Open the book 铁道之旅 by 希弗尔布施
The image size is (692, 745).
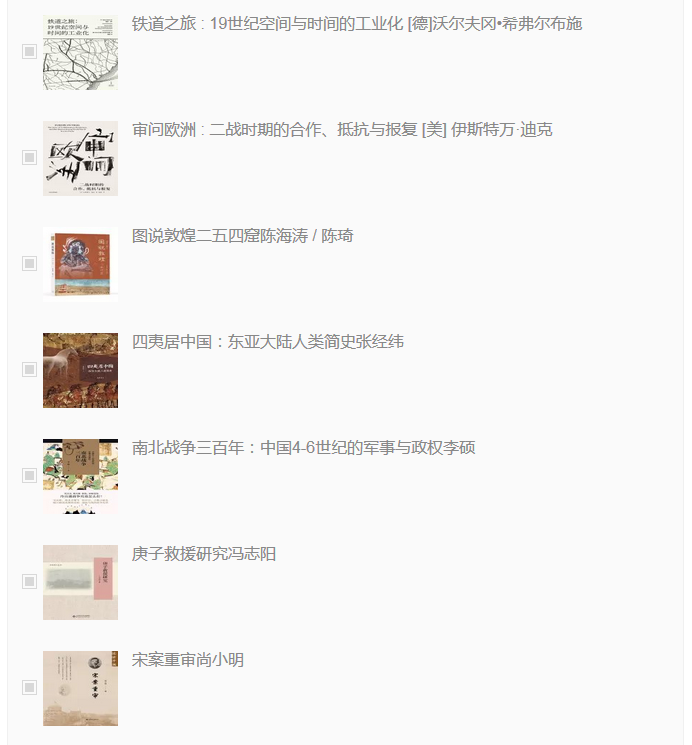(356, 24)
